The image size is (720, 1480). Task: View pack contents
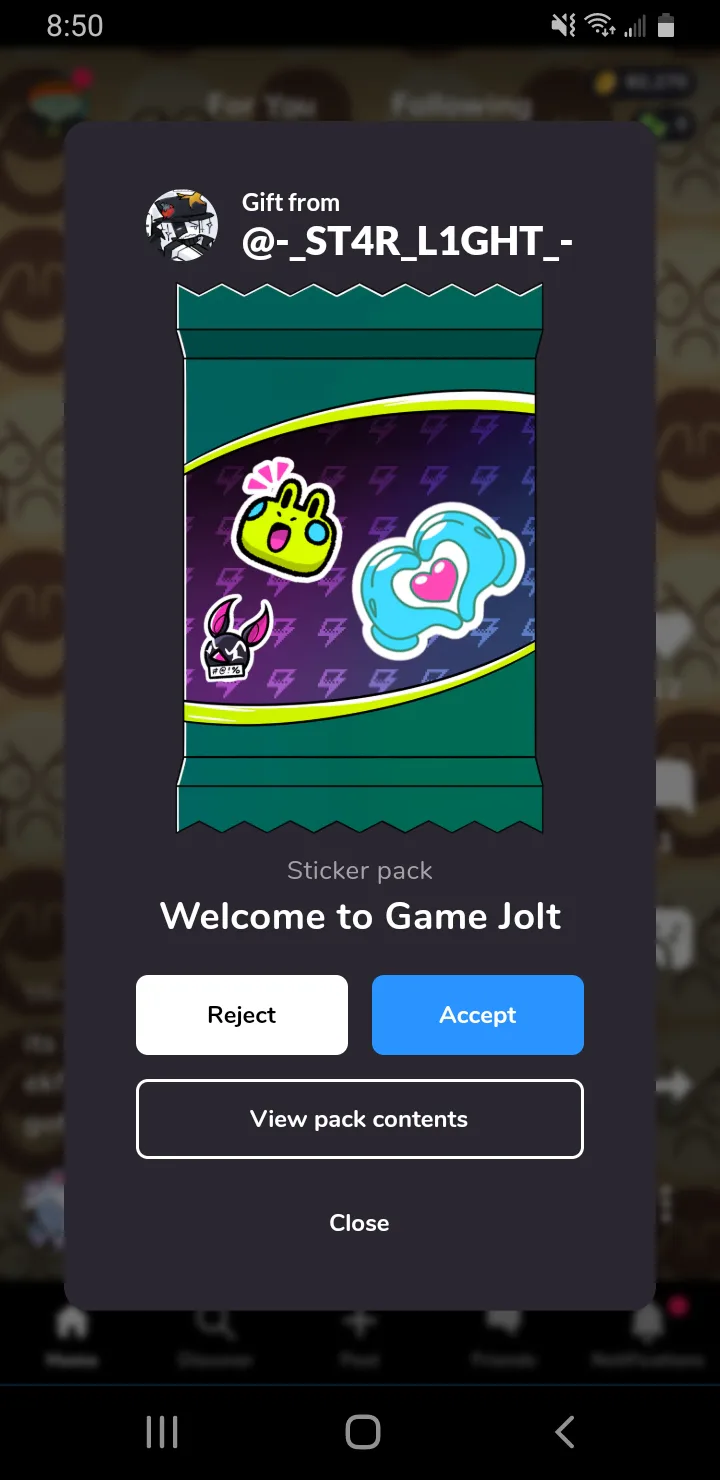360,1119
